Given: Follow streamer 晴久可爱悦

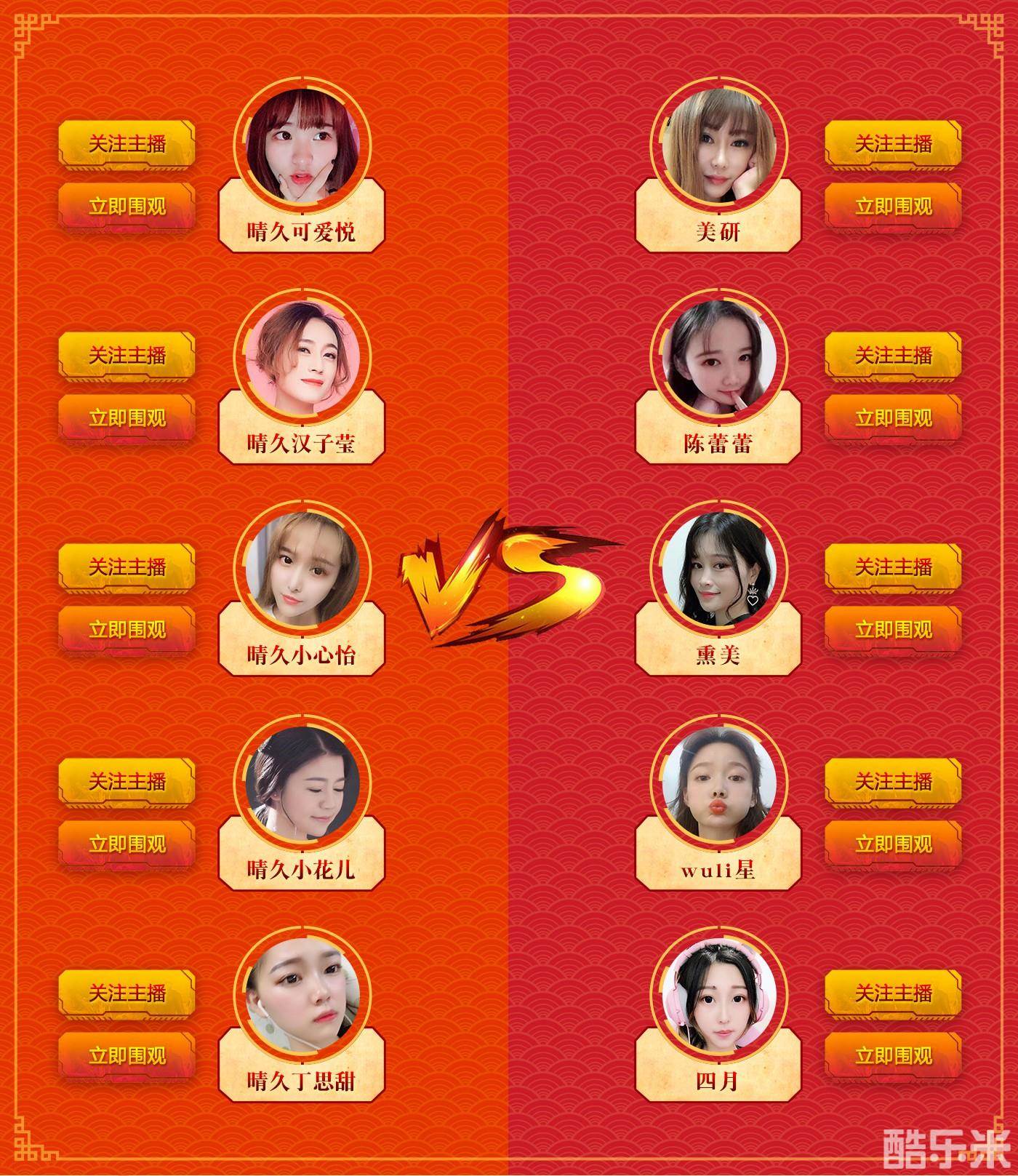Looking at the screenshot, I should coord(127,143).
